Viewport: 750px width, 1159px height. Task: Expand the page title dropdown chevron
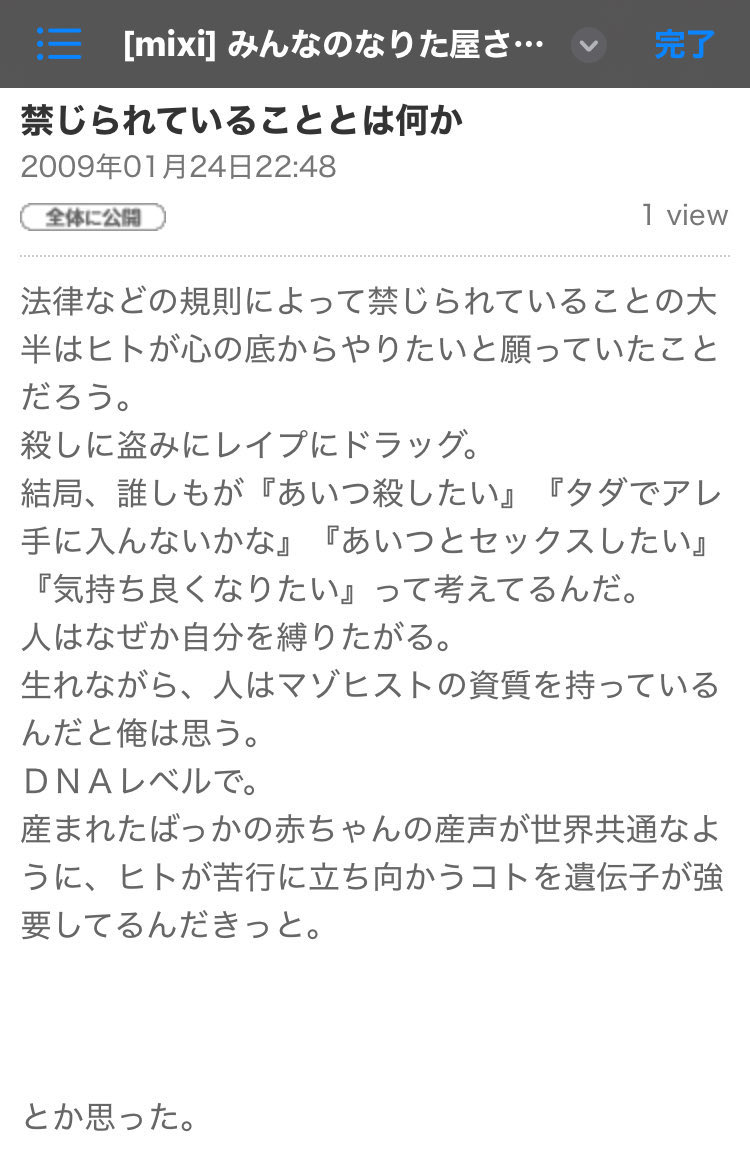[589, 45]
